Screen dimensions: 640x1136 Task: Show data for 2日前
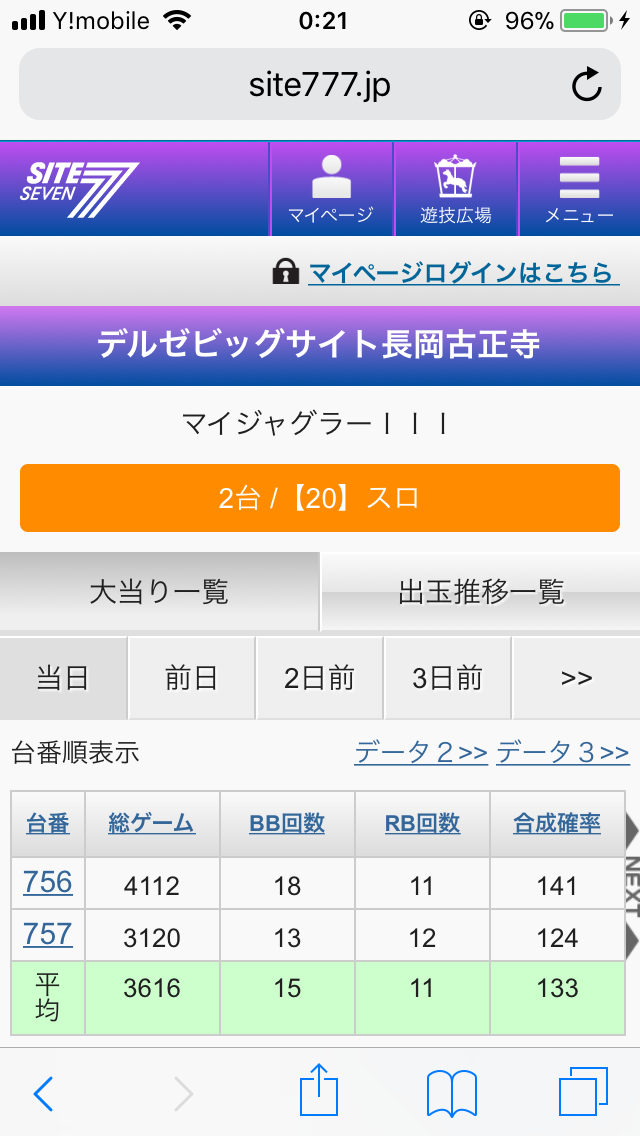pos(320,678)
